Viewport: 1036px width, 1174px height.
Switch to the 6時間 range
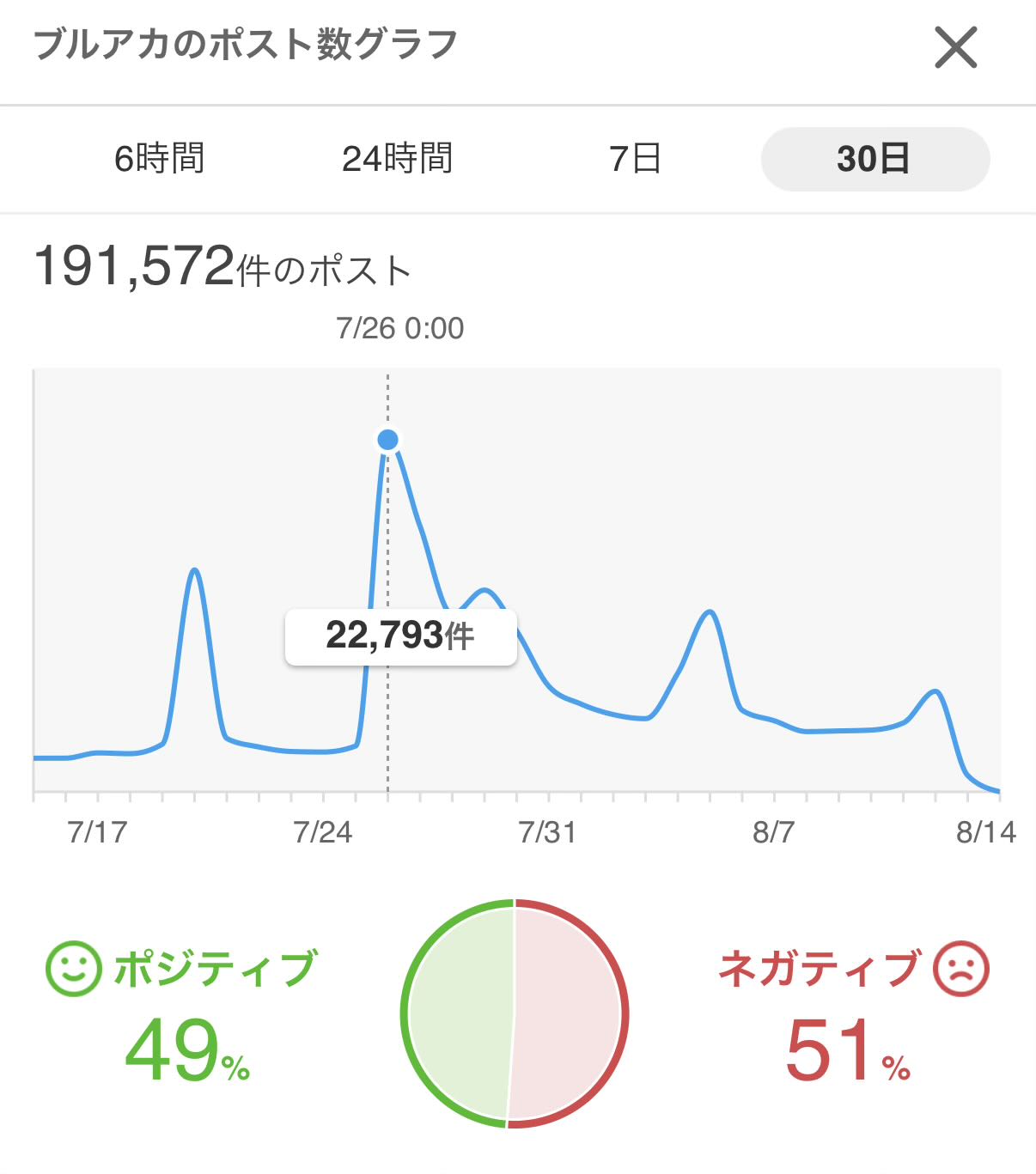[x=160, y=159]
